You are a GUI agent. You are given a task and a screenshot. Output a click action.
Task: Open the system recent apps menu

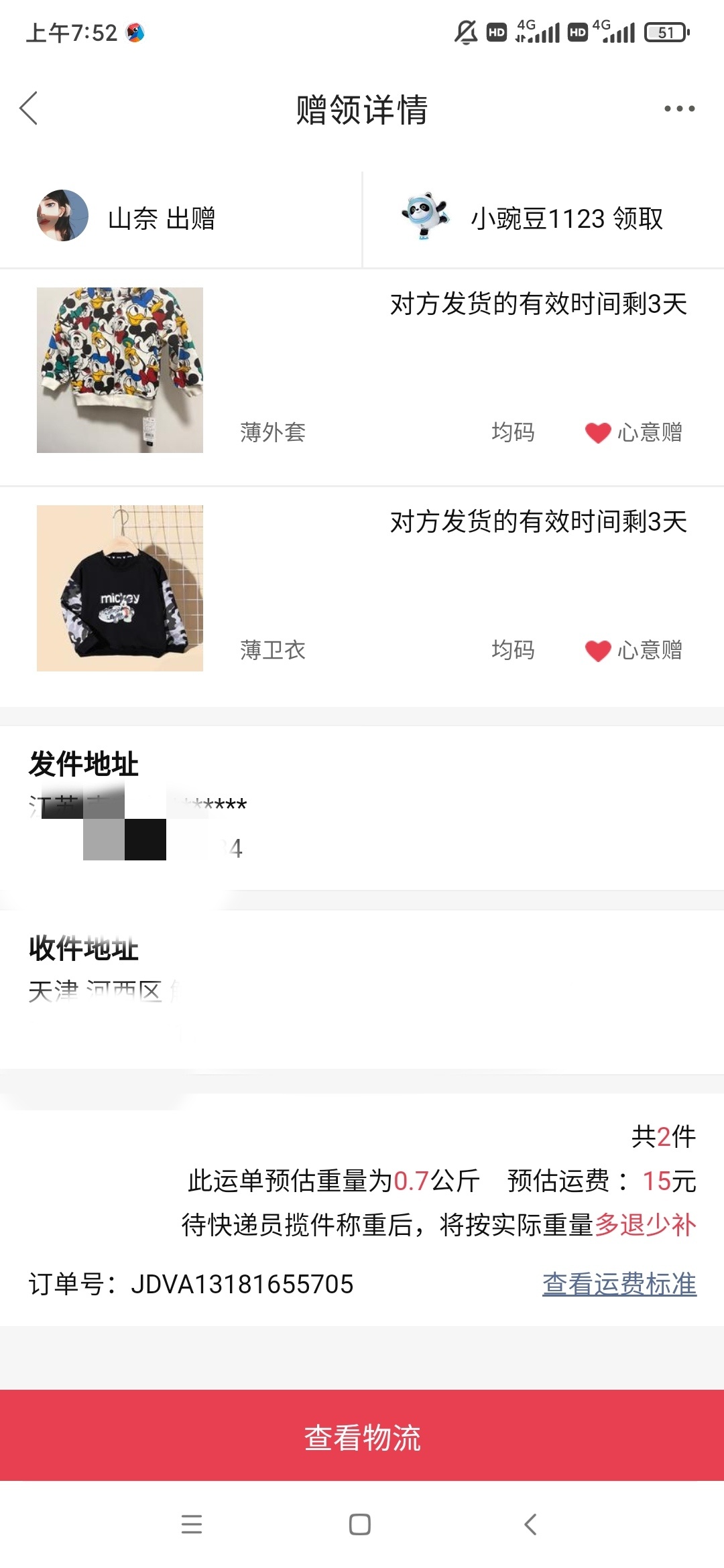[x=192, y=1524]
